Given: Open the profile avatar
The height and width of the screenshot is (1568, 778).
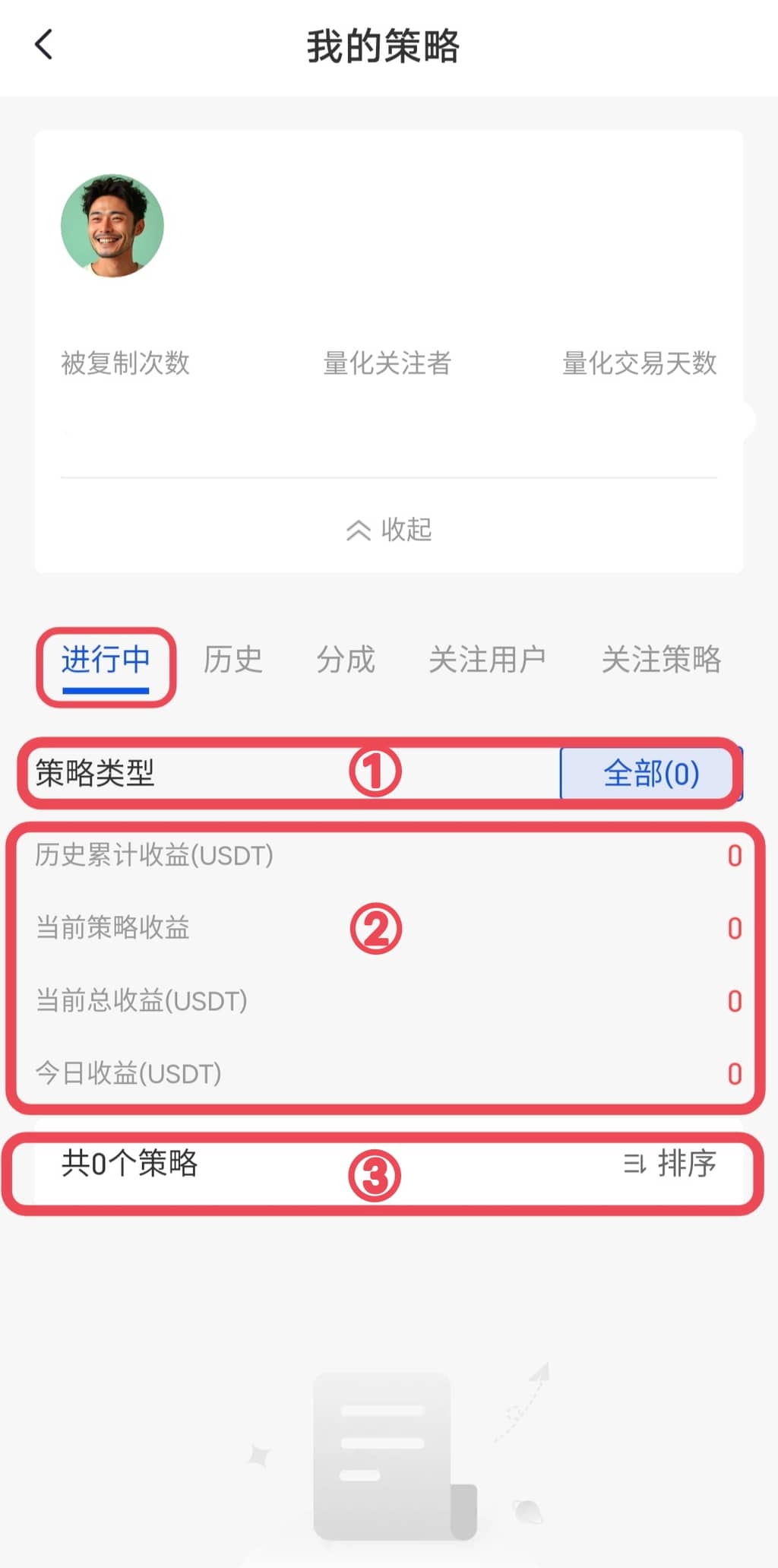Looking at the screenshot, I should 112,226.
